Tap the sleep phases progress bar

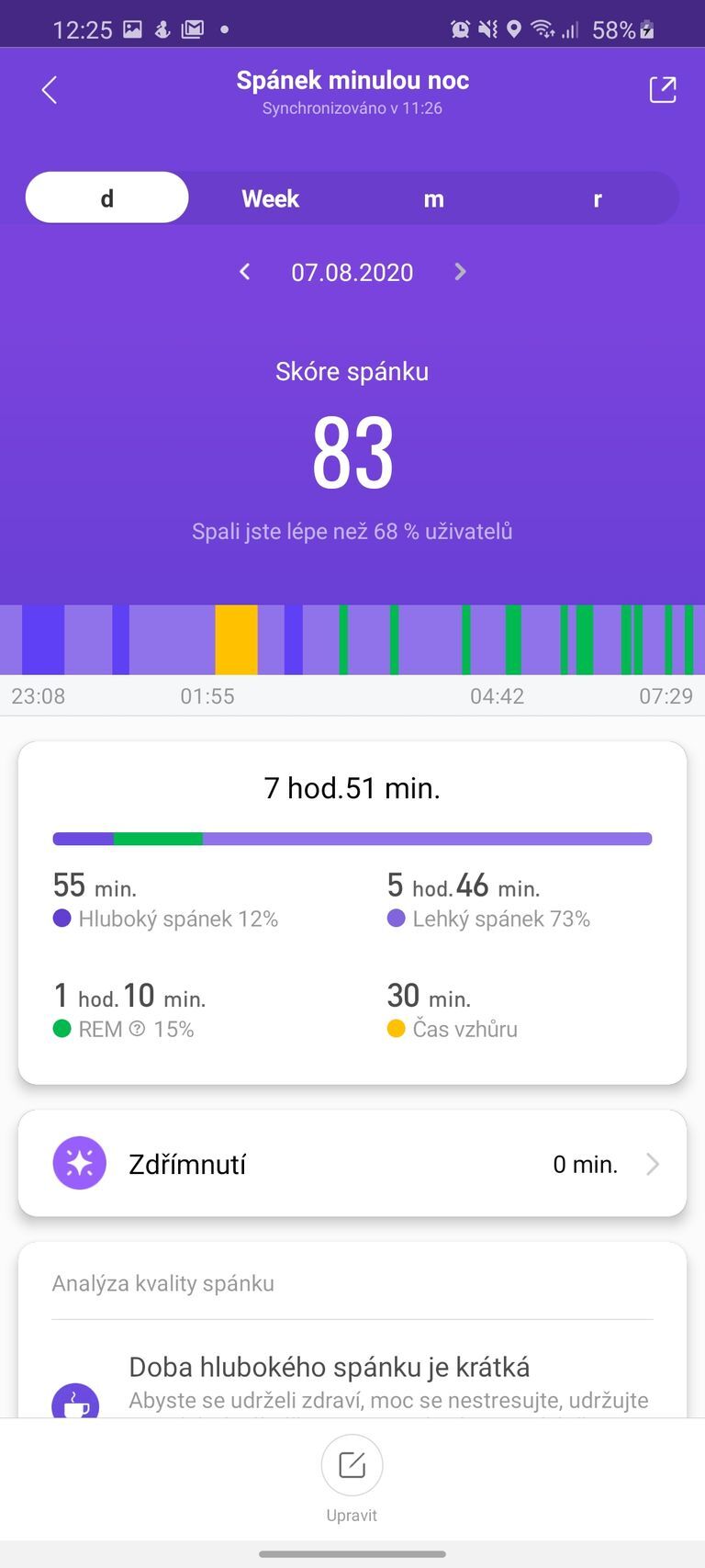point(352,838)
